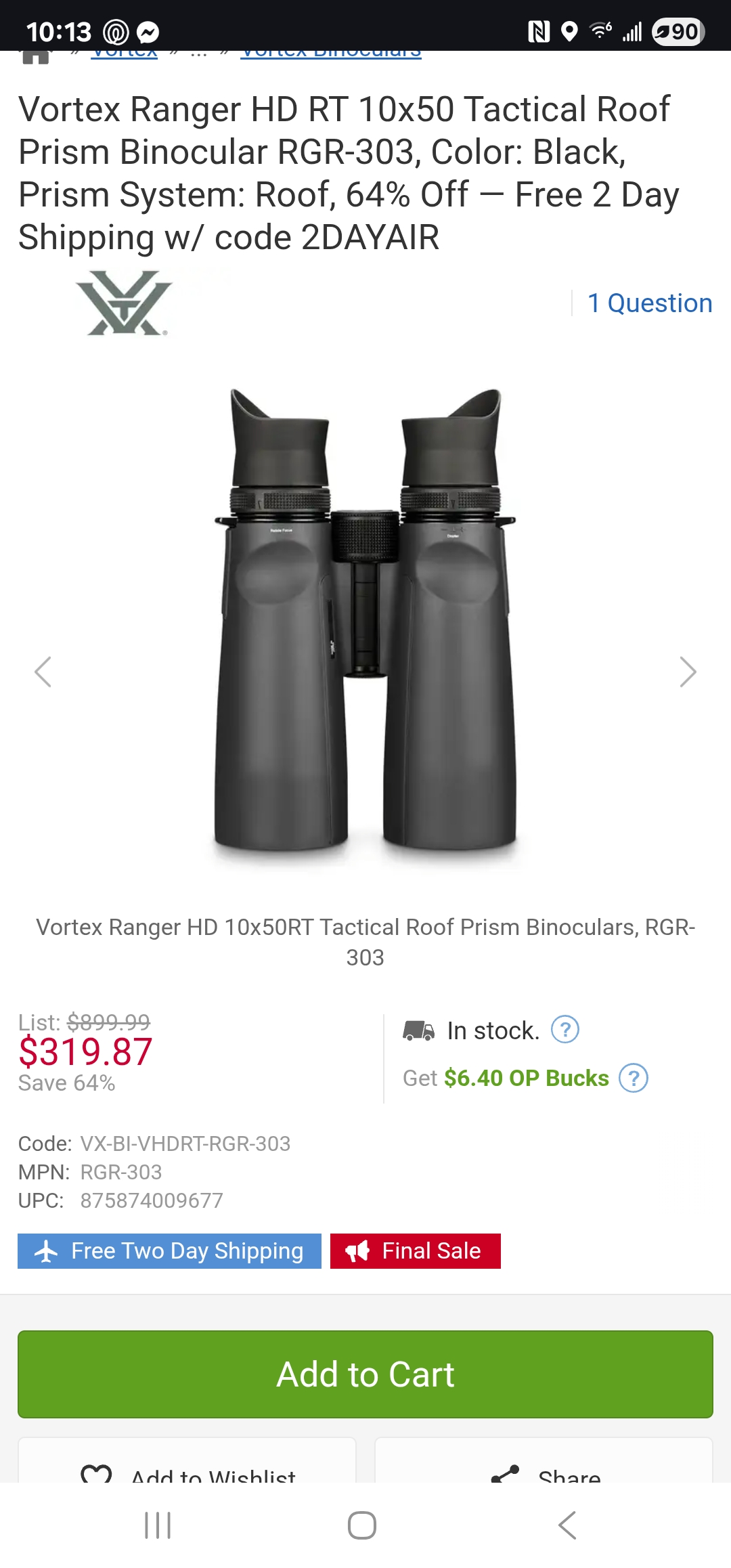Image resolution: width=731 pixels, height=1568 pixels.
Task: Open the In stock help icon
Action: click(565, 1030)
